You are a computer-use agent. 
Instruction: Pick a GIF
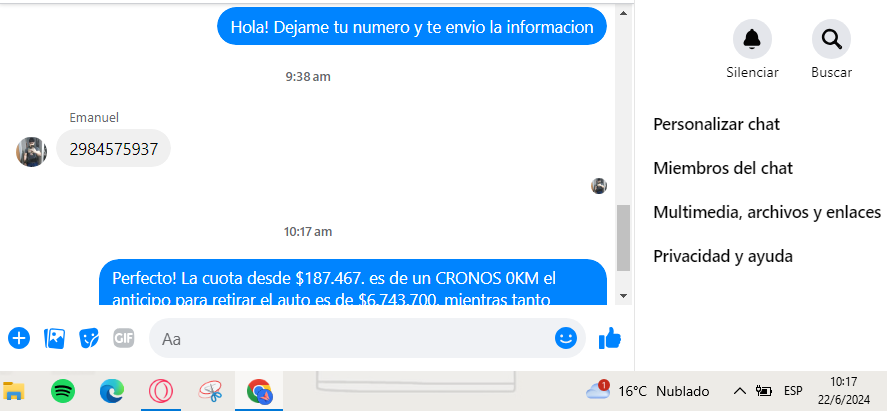[x=124, y=338]
